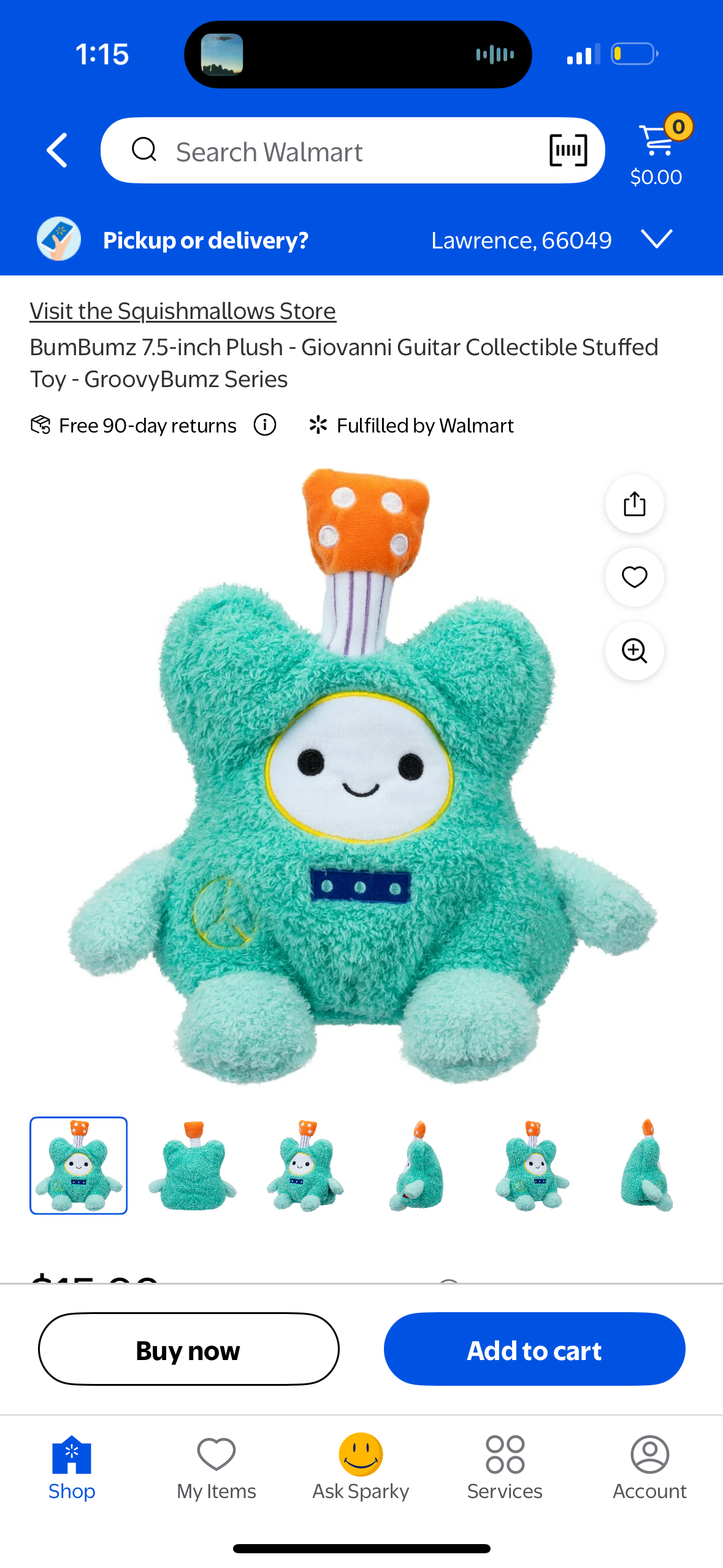
Task: Select the fifth product thumbnail
Action: point(532,1166)
